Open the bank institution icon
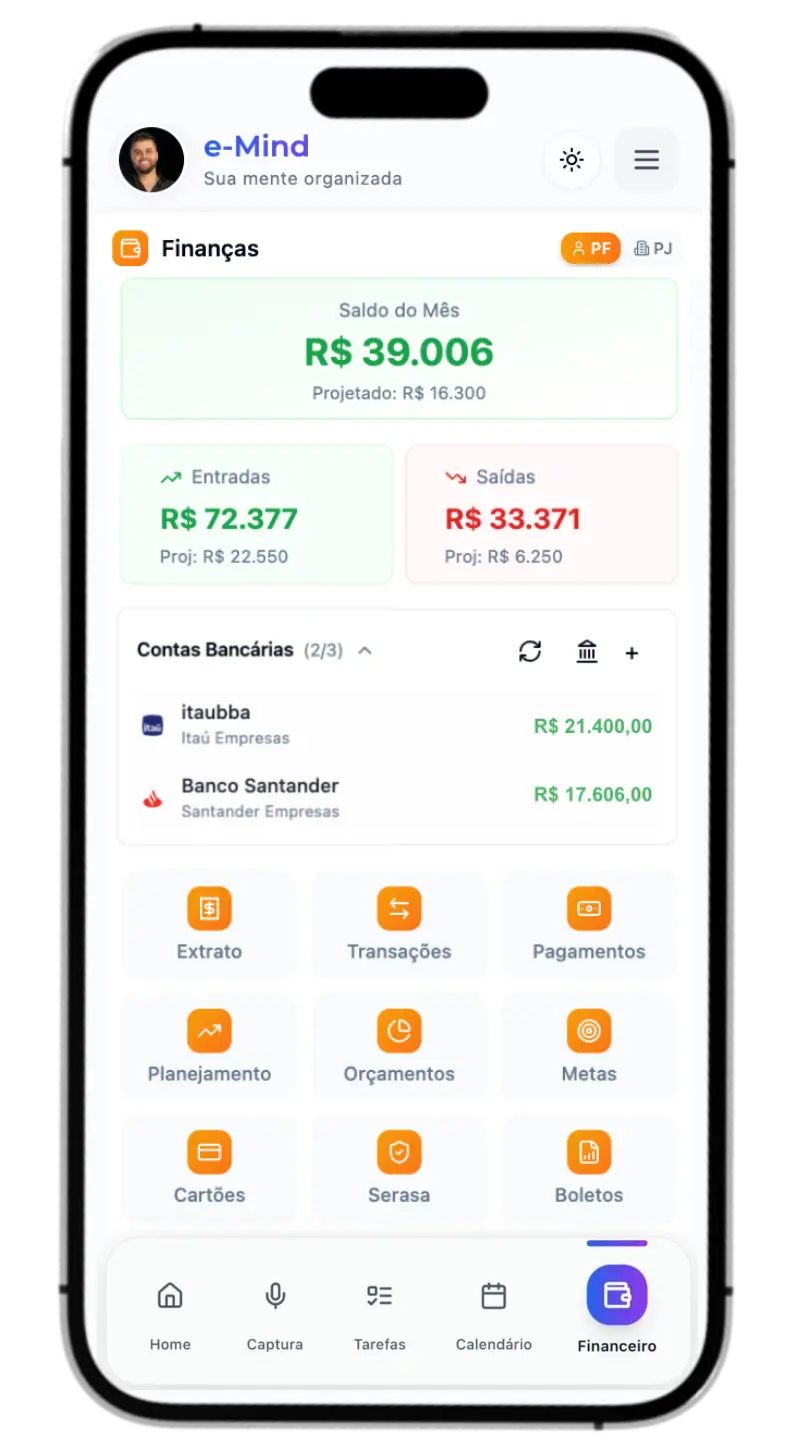 [587, 652]
